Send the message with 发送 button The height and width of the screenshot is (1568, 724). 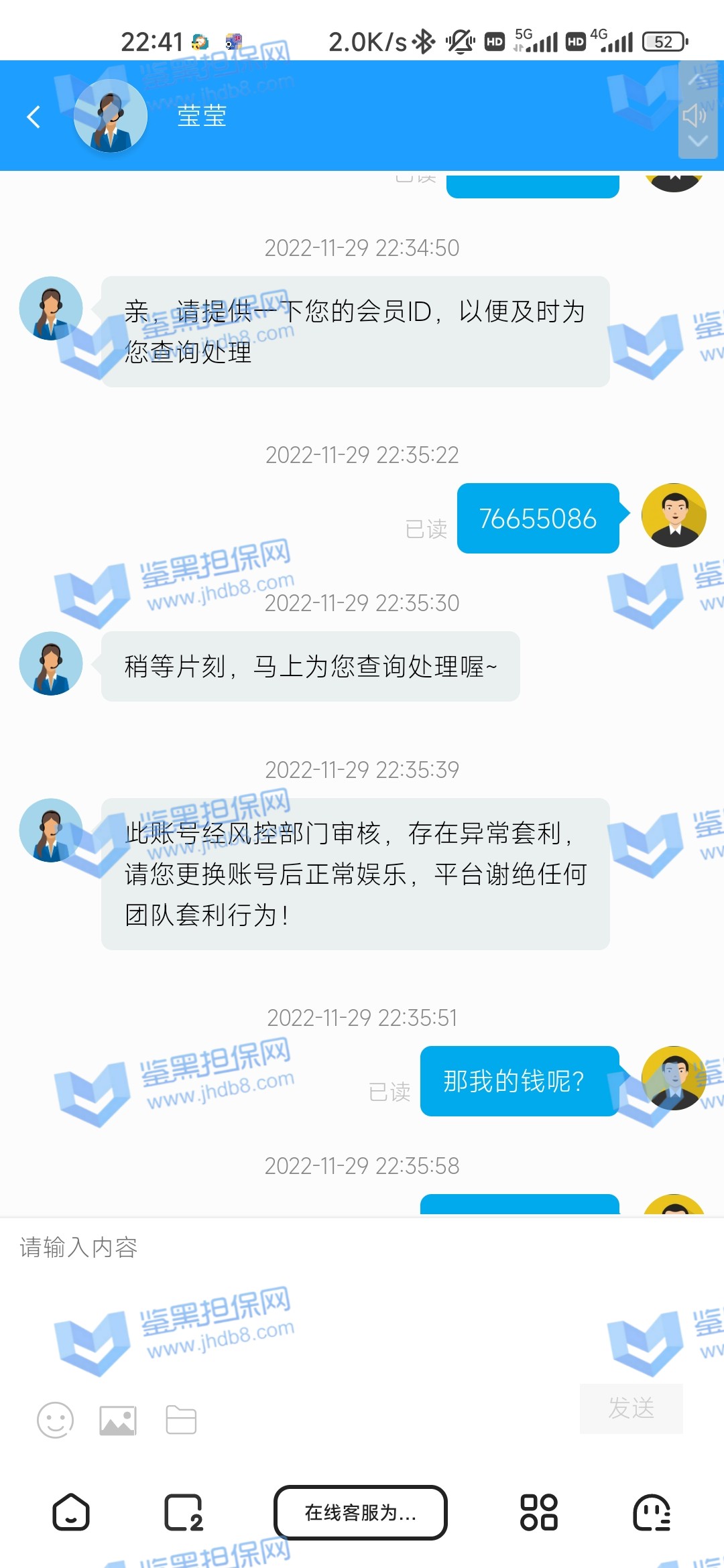coord(631,1408)
